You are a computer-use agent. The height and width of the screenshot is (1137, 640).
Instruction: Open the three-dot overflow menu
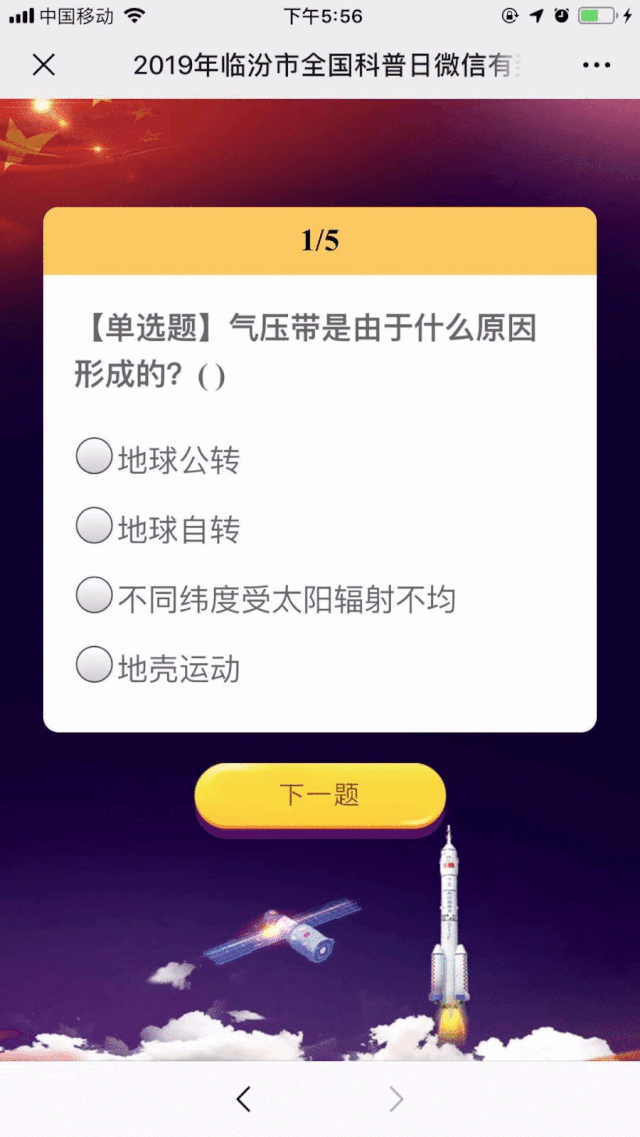click(x=596, y=65)
